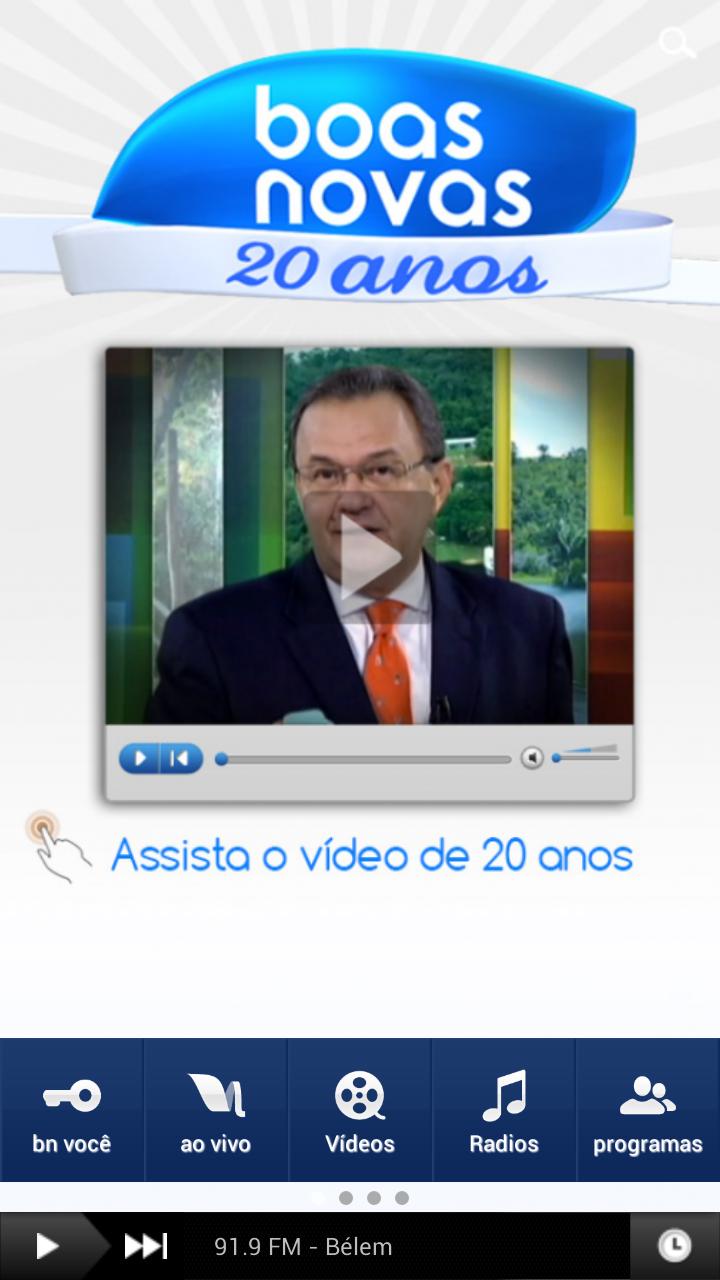Open the programas section
The width and height of the screenshot is (720, 1280).
pyautogui.click(x=648, y=1111)
